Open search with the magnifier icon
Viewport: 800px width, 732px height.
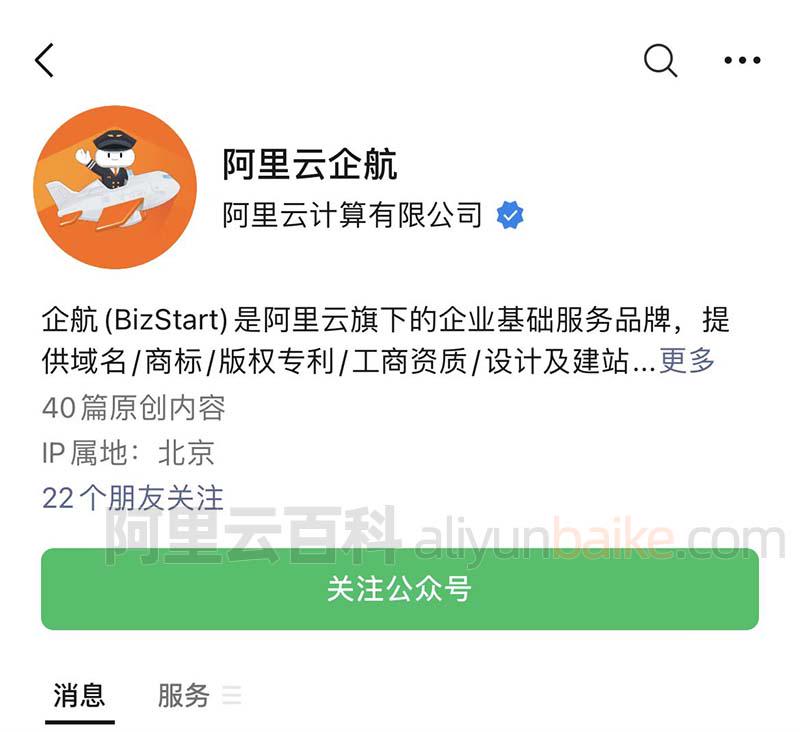660,60
